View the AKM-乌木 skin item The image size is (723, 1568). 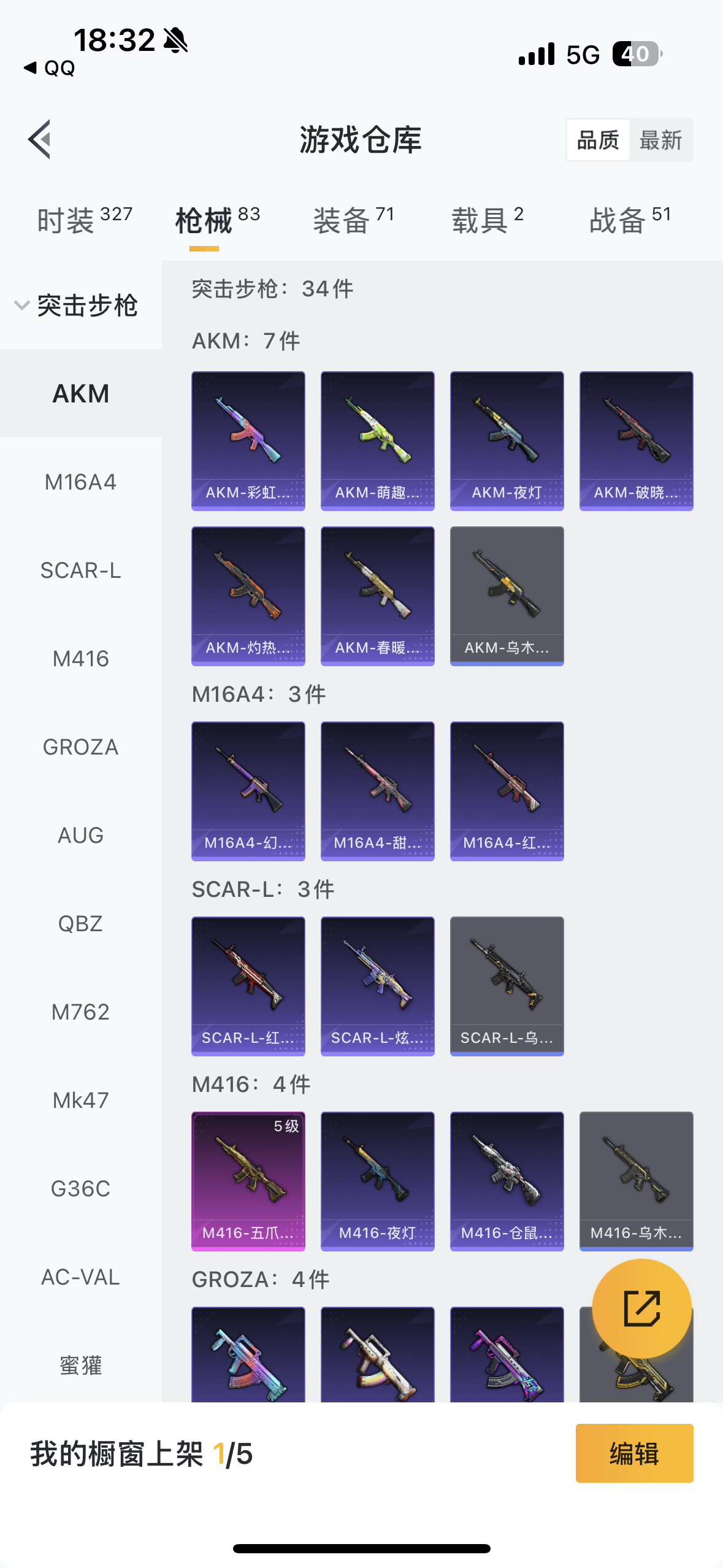[507, 596]
